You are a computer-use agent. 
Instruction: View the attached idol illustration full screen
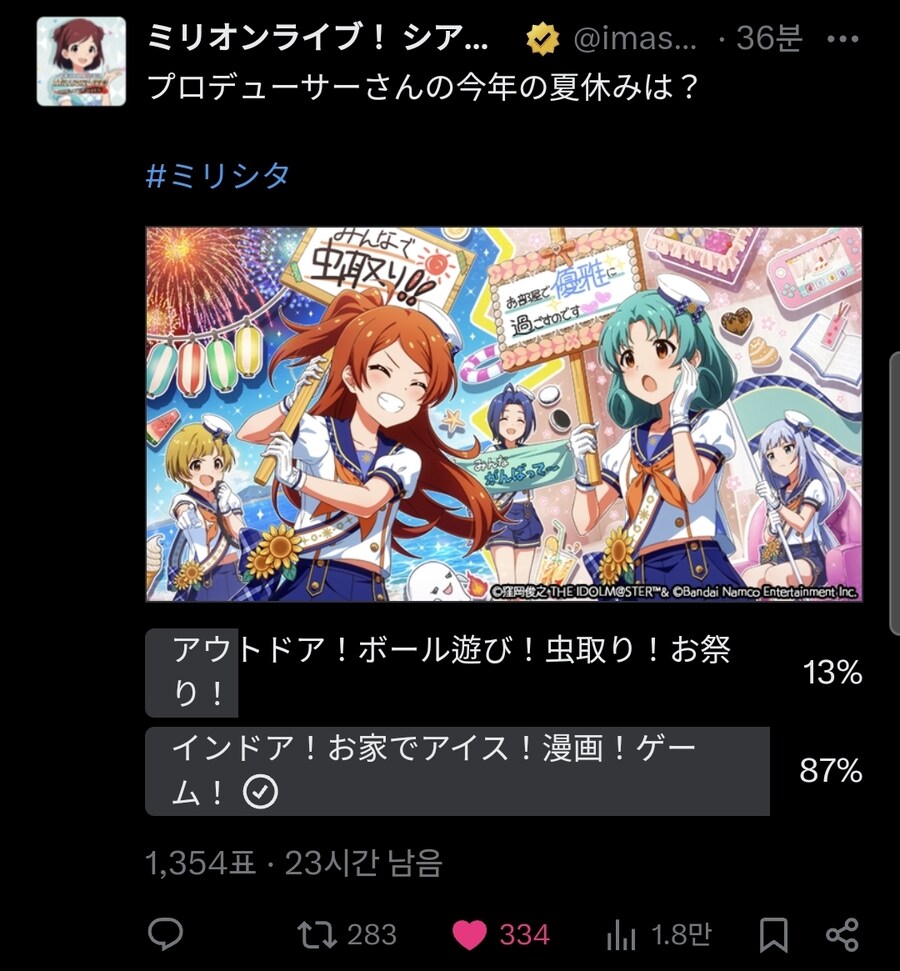click(504, 414)
